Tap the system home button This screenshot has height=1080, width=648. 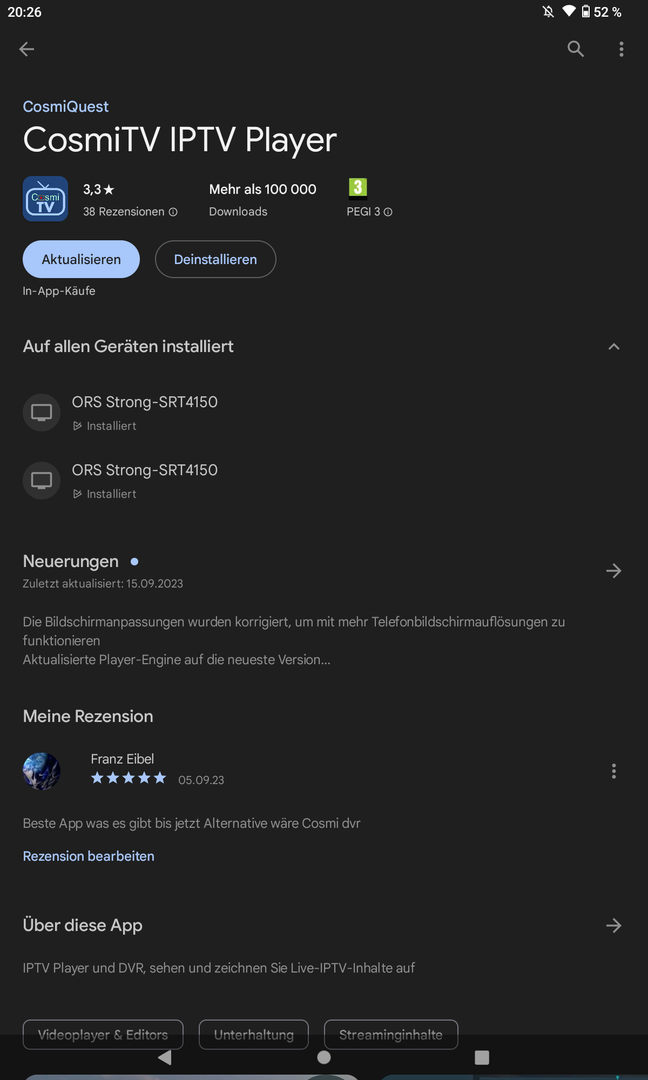pos(324,1057)
